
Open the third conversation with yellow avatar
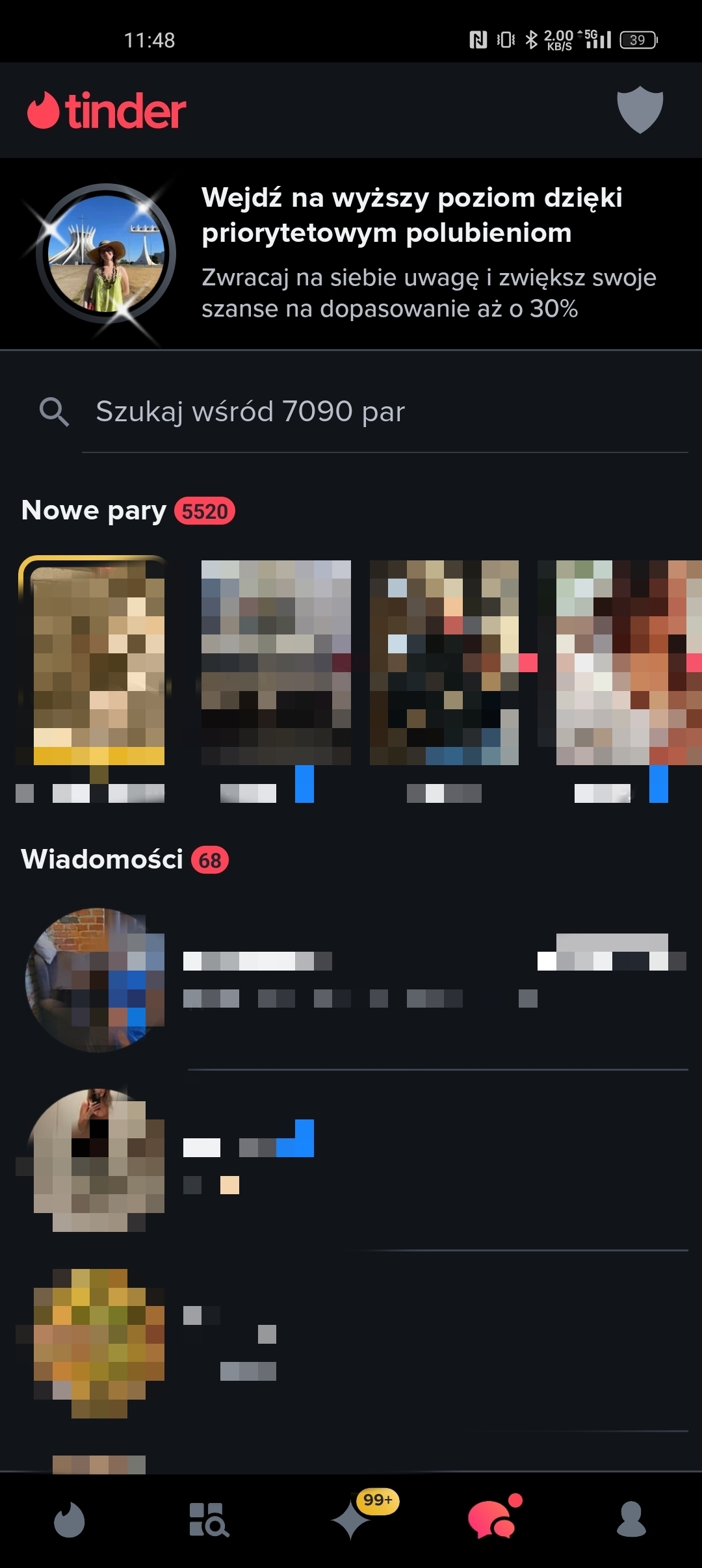click(364, 1341)
